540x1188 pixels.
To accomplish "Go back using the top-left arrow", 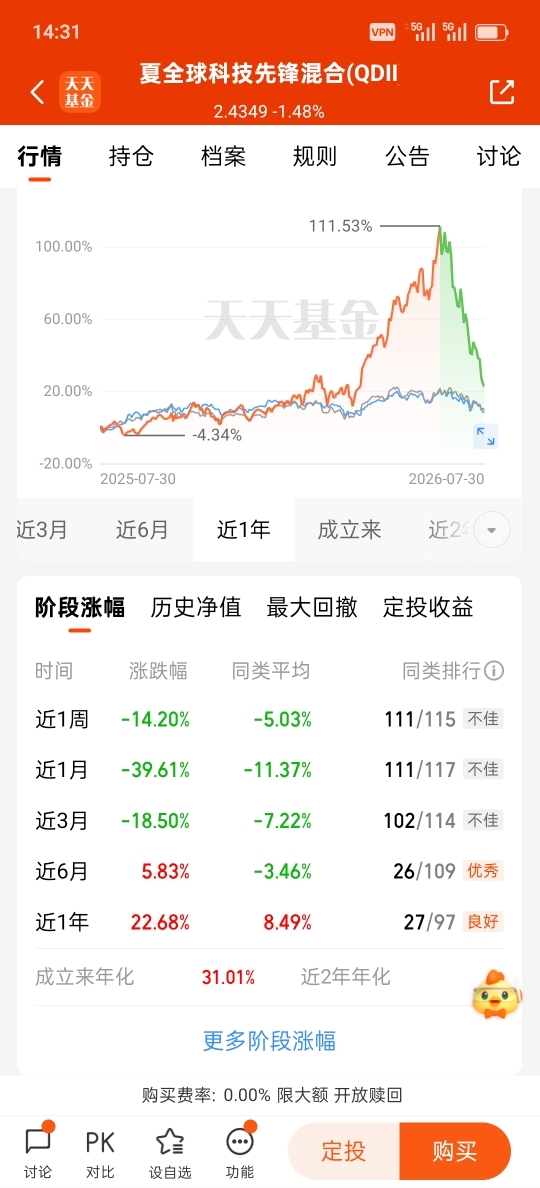I will tap(36, 92).
